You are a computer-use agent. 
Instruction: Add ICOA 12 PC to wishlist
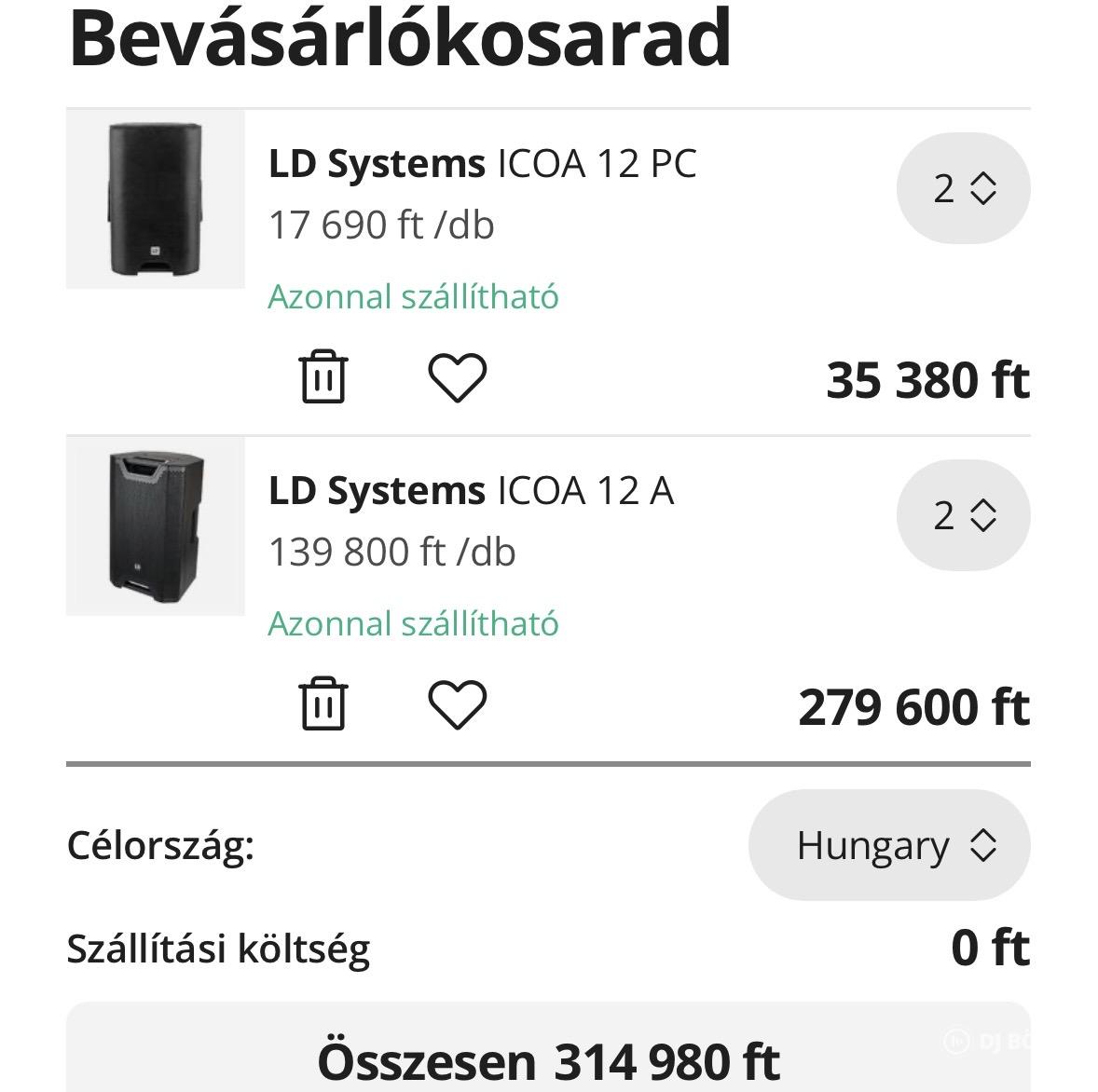pos(457,377)
